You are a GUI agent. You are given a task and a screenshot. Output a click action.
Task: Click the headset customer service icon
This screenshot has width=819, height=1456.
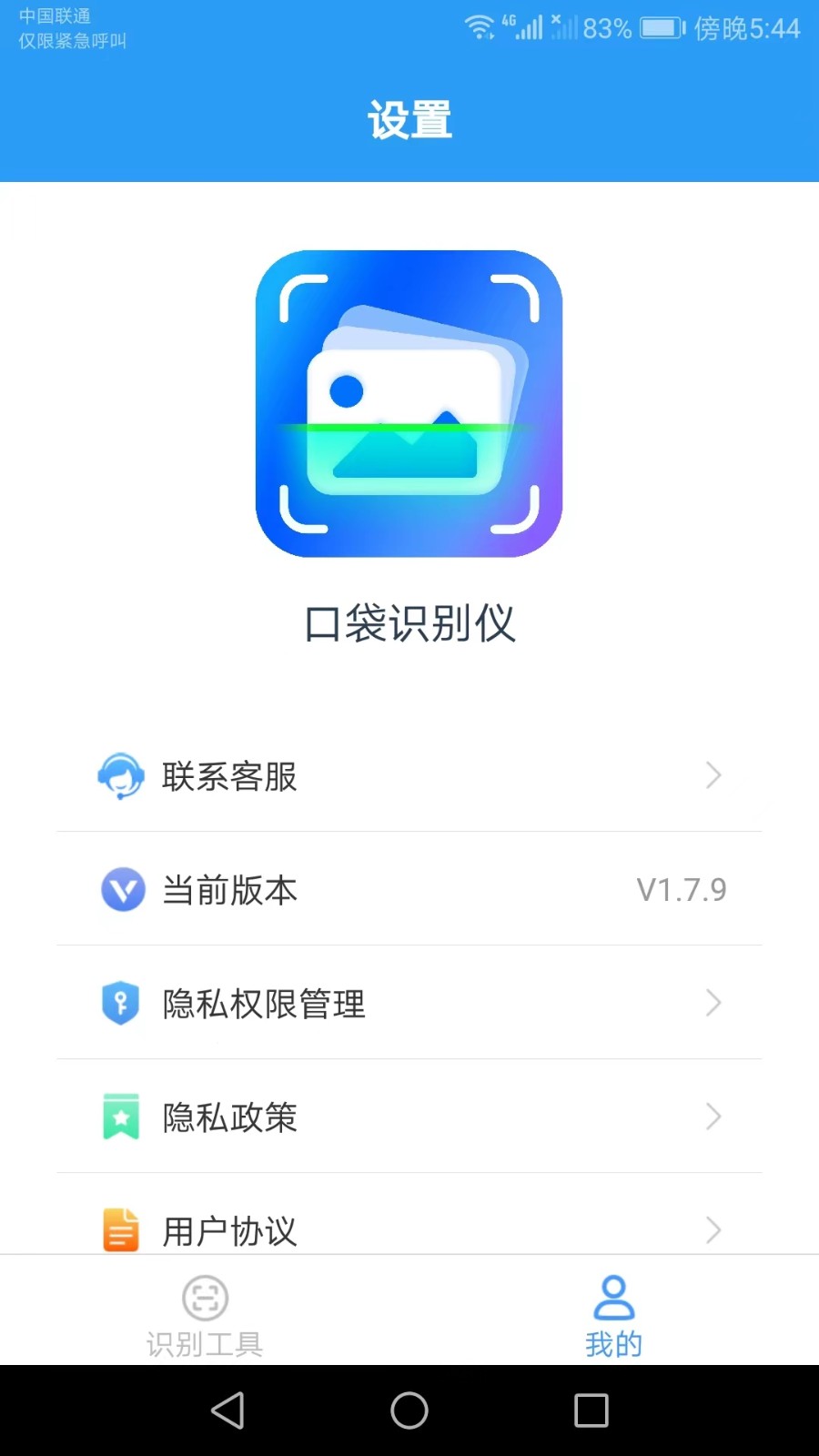[x=122, y=776]
